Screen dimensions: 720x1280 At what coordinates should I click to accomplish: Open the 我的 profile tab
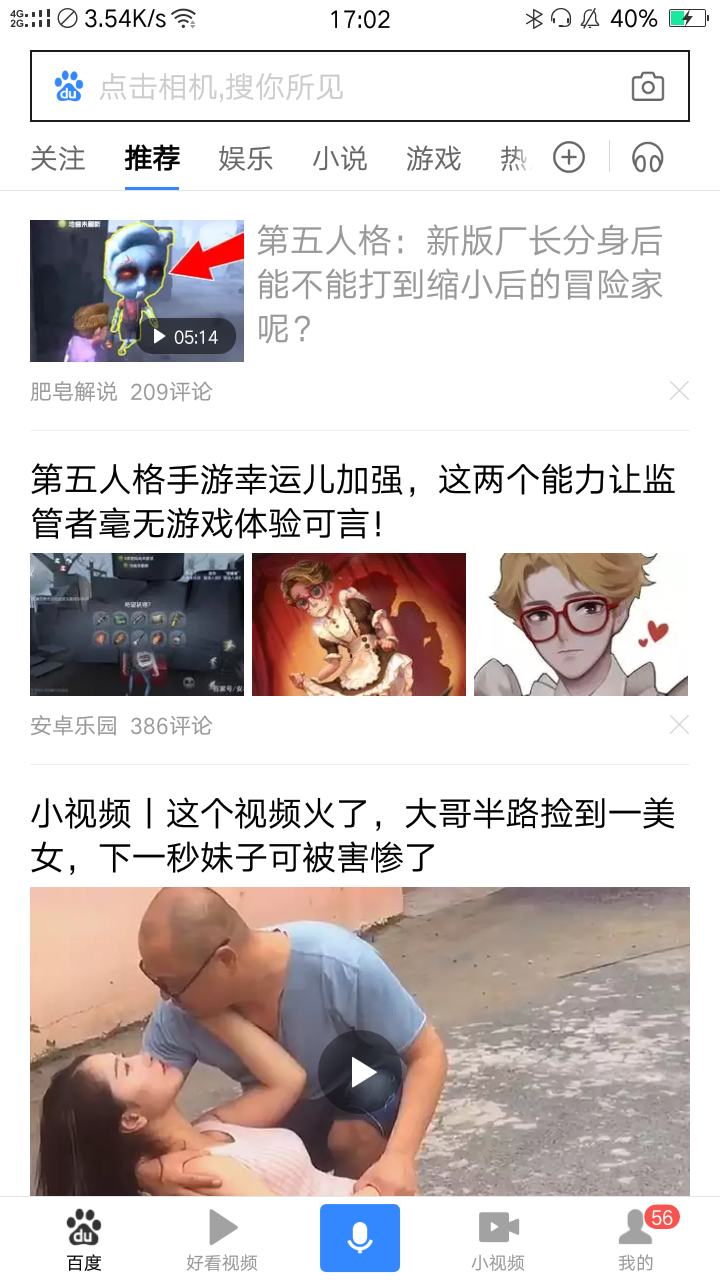click(635, 1239)
